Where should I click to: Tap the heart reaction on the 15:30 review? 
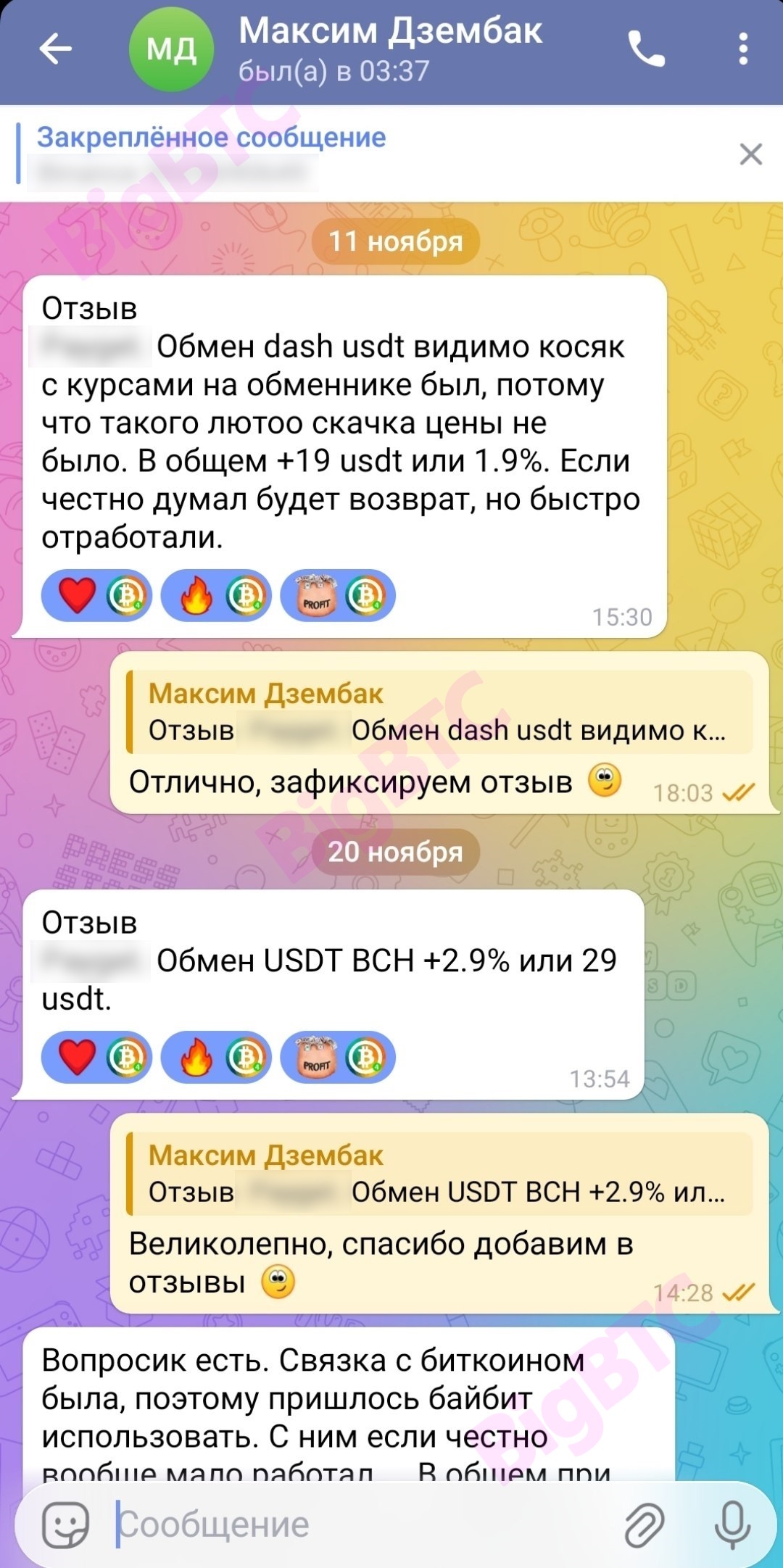(96, 596)
